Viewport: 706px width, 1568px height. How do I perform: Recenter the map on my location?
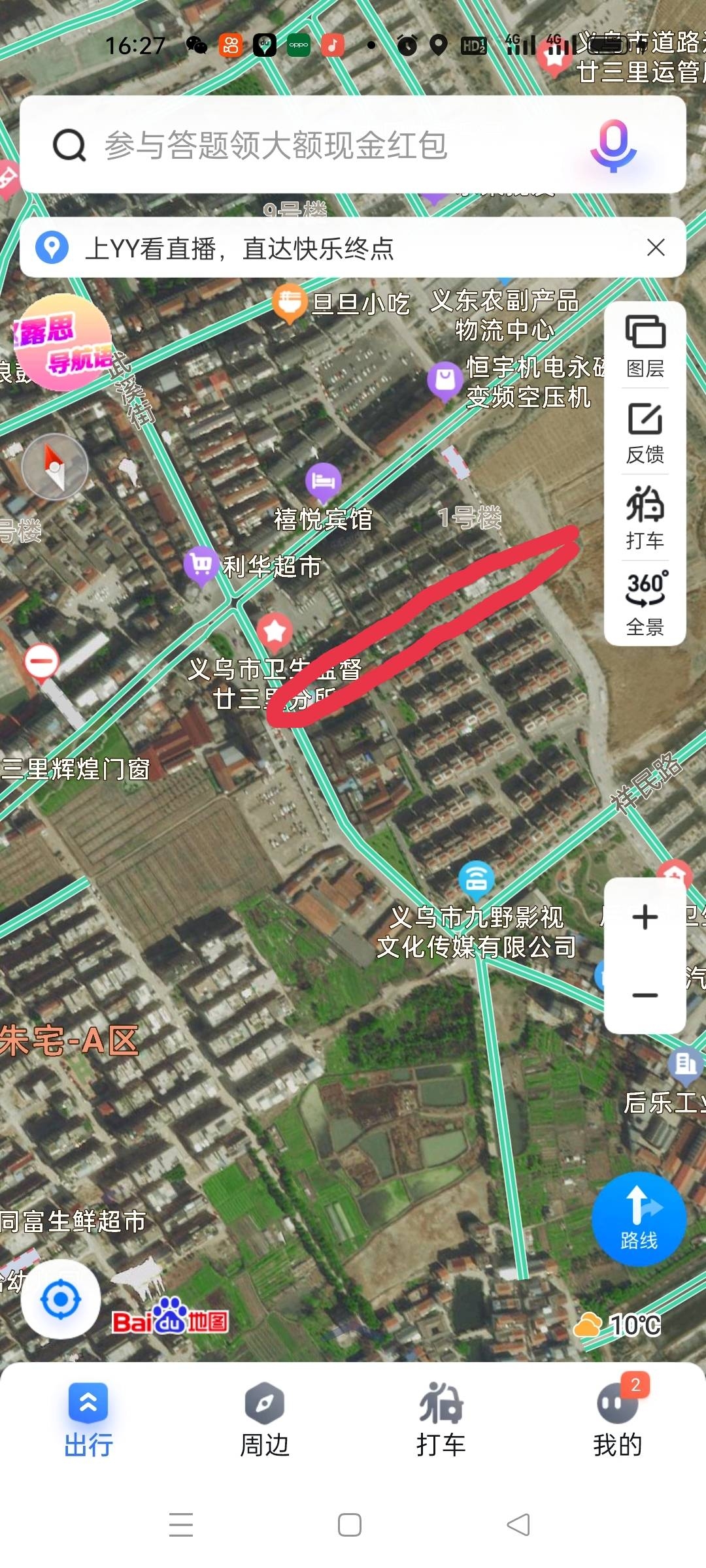(x=61, y=1299)
